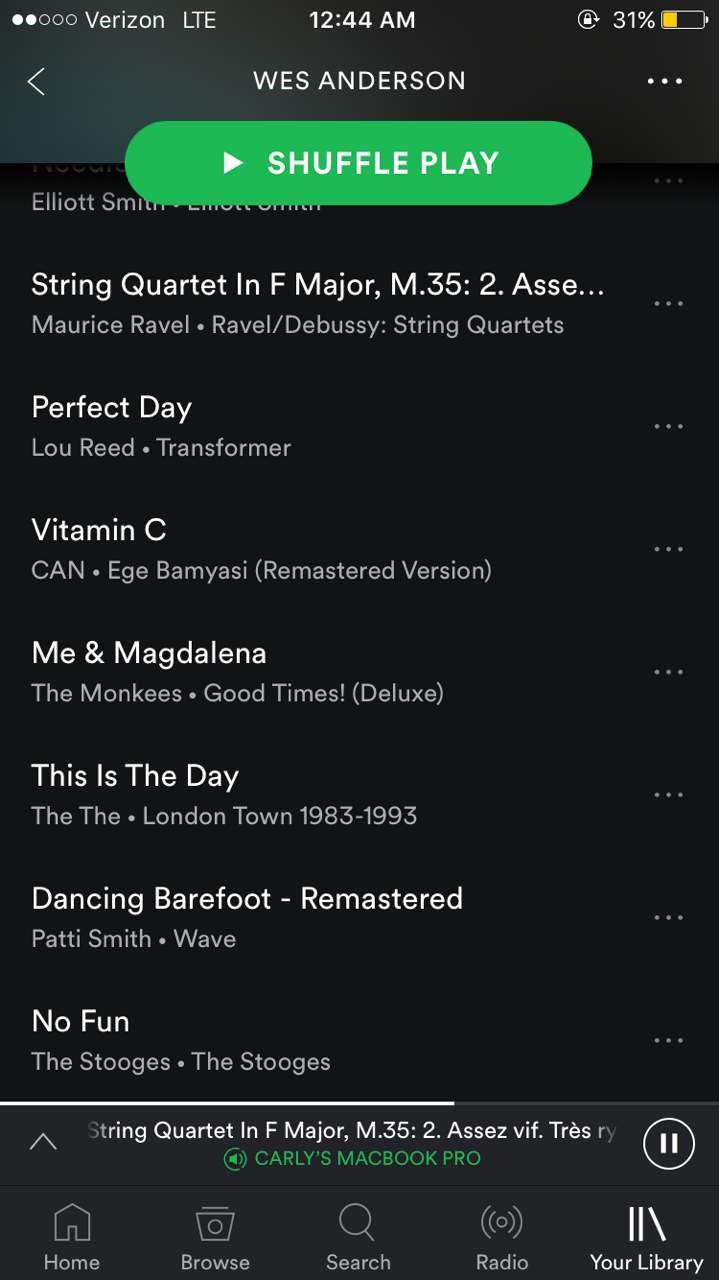Open options for Vitamin C
This screenshot has width=719, height=1280.
668,549
